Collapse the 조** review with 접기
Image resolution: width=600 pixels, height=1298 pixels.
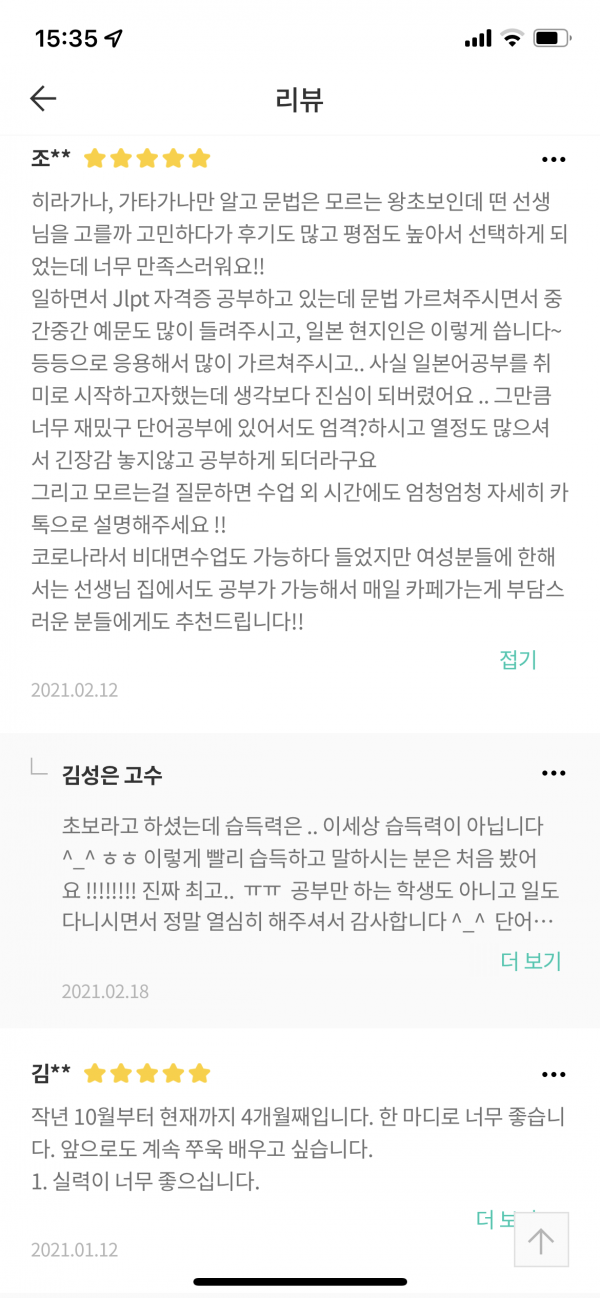(x=518, y=659)
